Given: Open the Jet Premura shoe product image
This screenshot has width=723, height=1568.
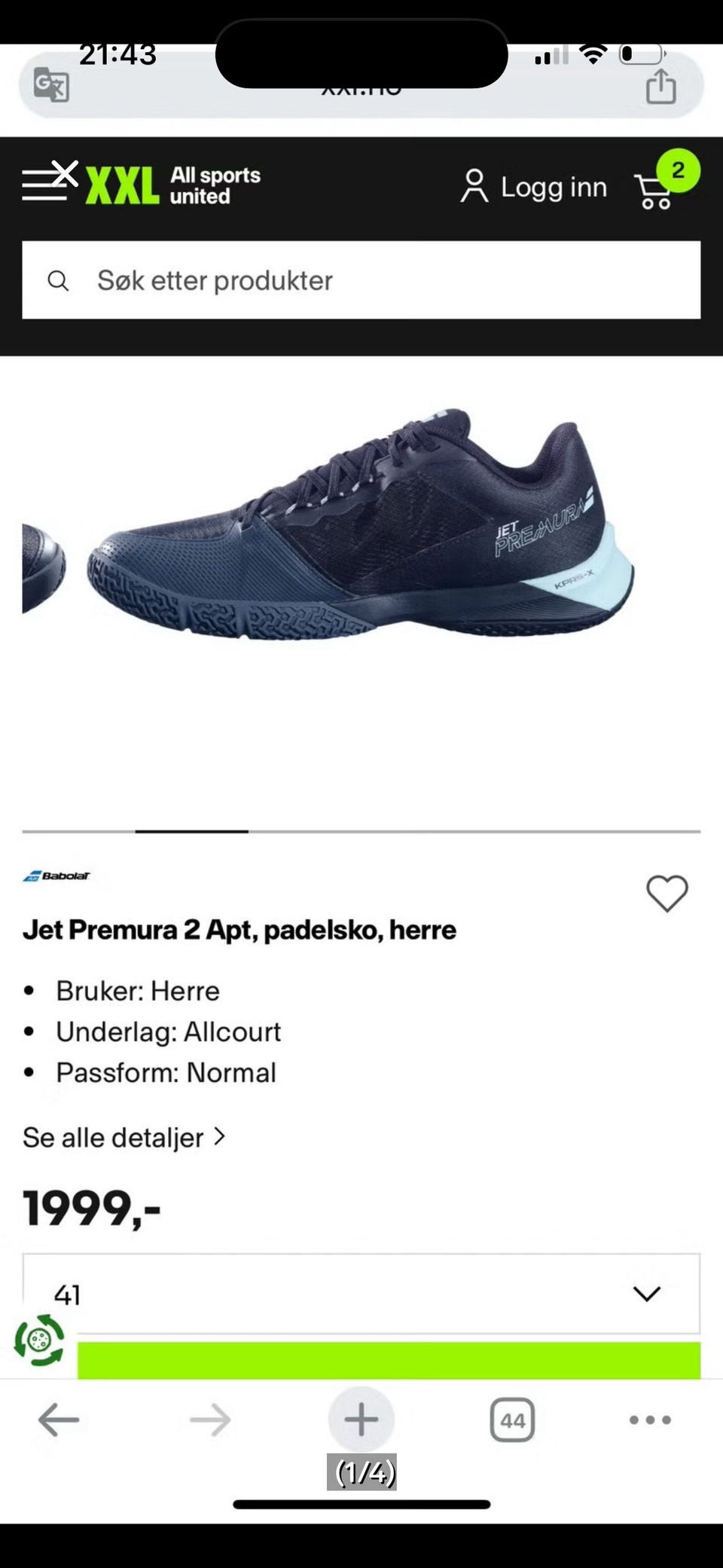Looking at the screenshot, I should [361, 527].
